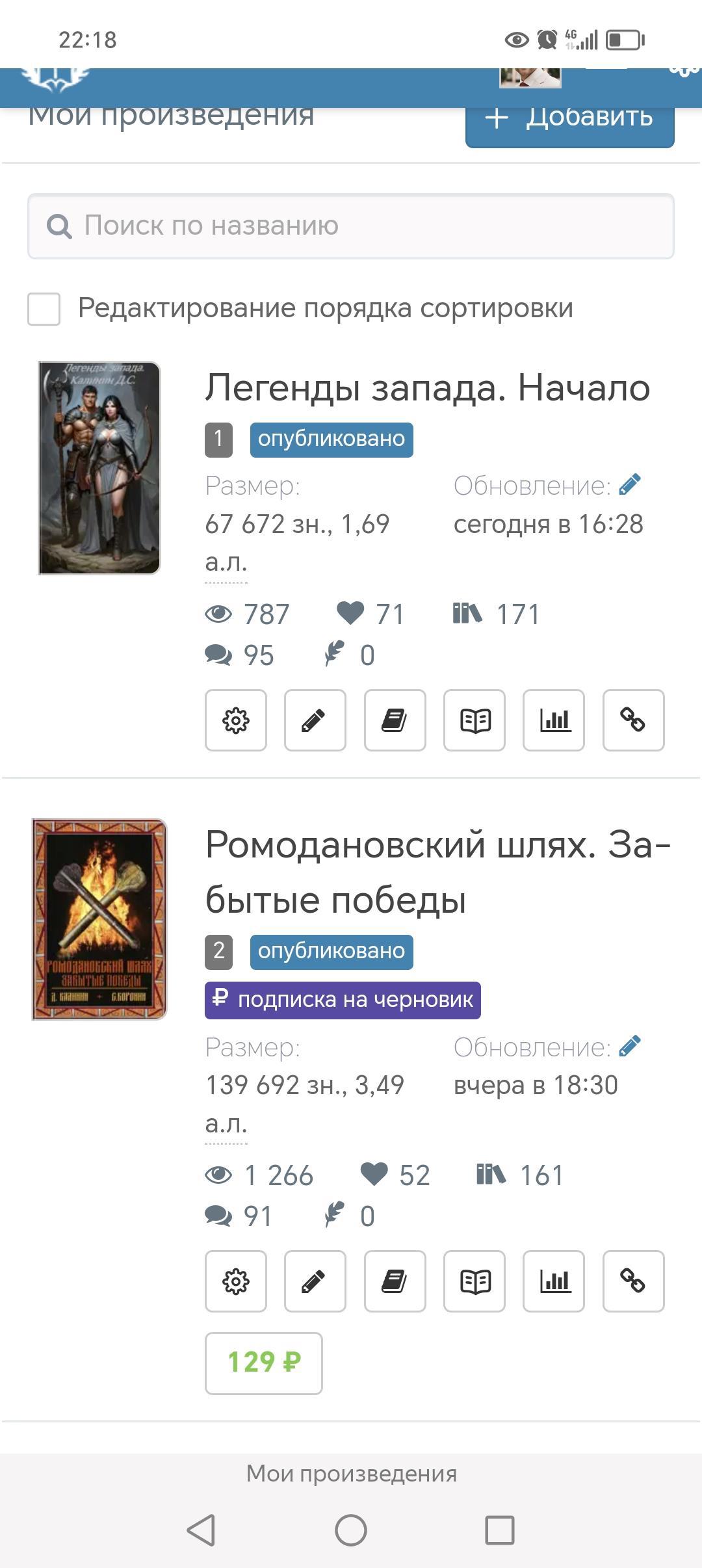Edit Легенды запада with pencil button
Image resolution: width=702 pixels, height=1568 pixels.
tap(315, 720)
